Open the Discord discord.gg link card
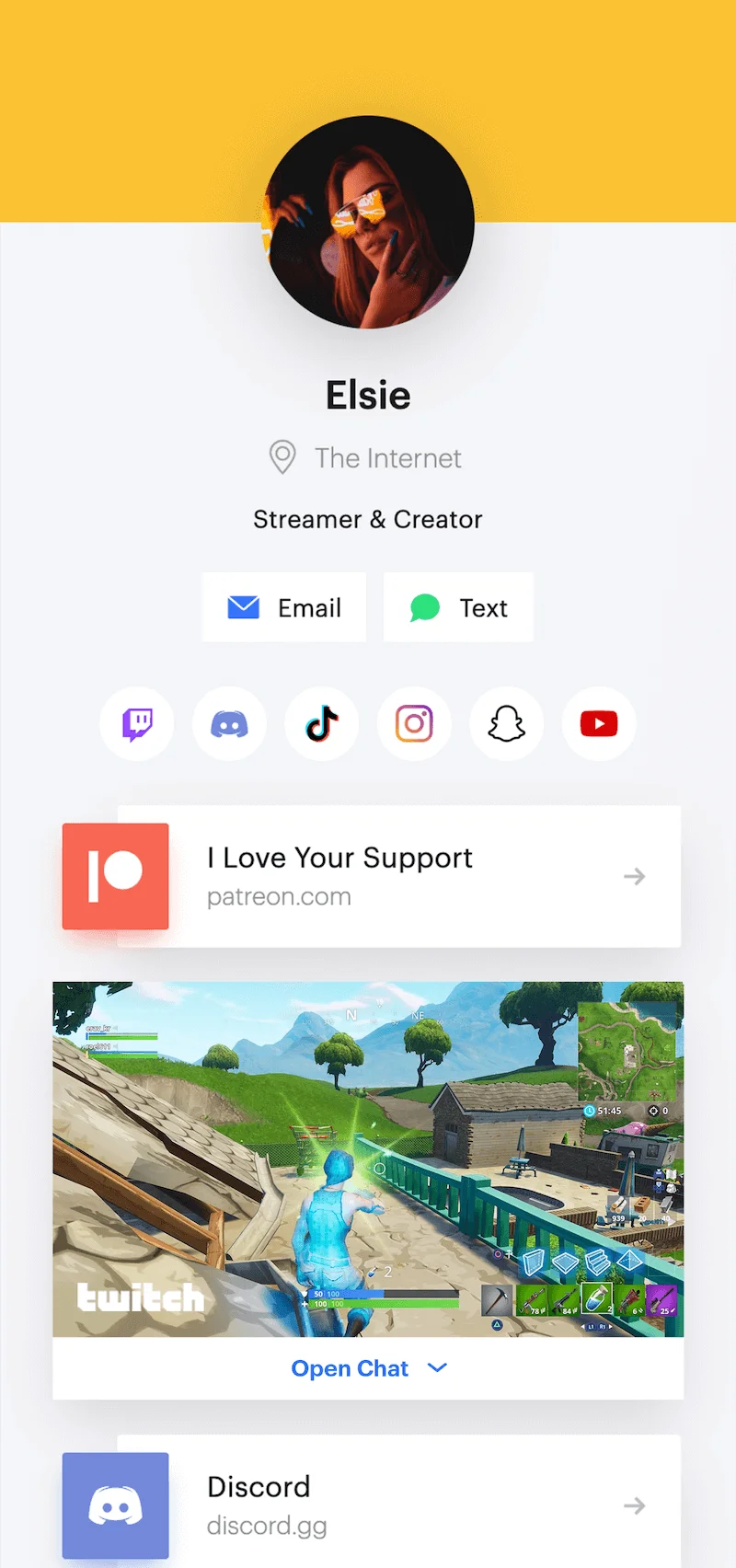This screenshot has width=736, height=1568. [x=398, y=1505]
